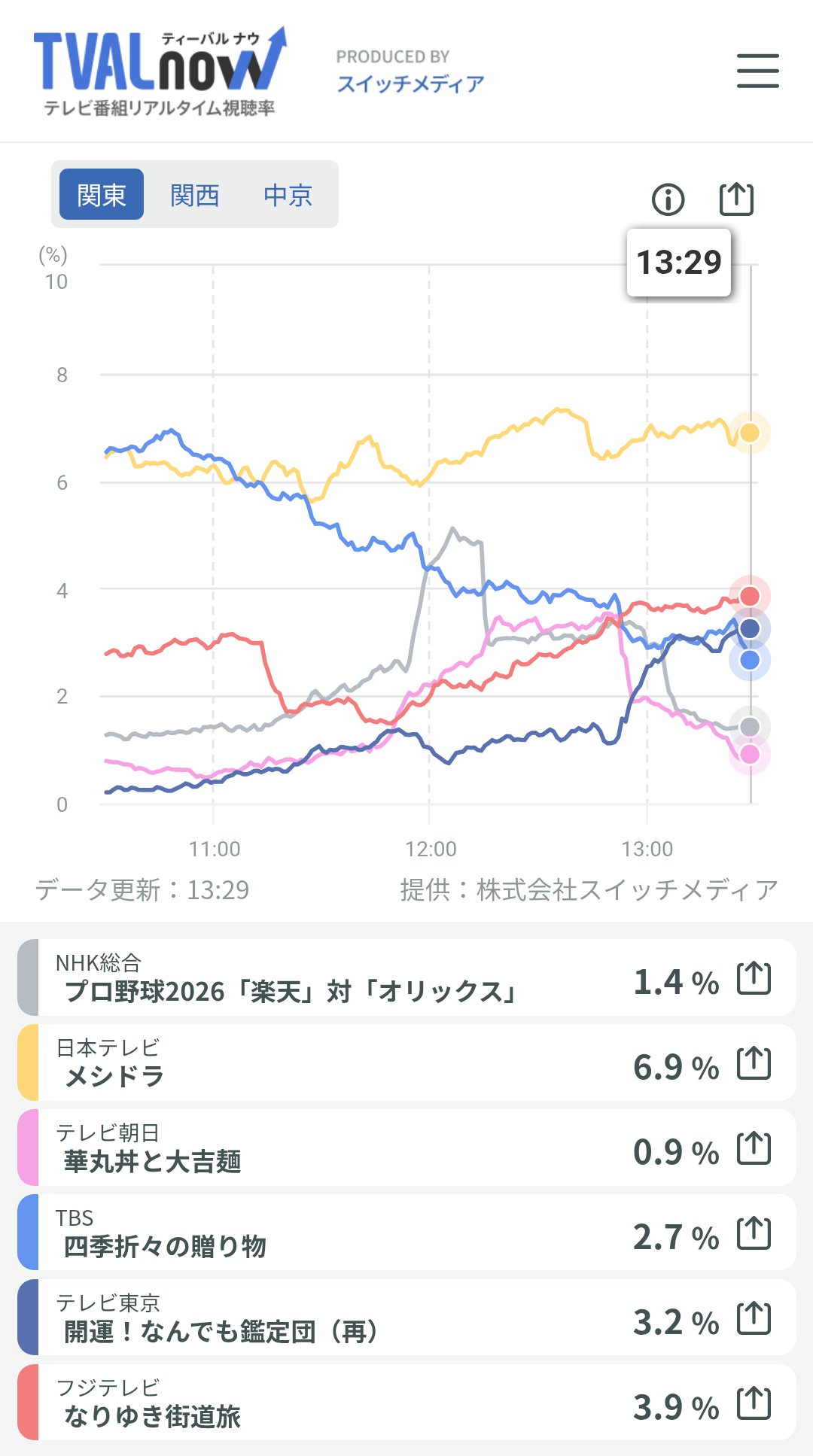Select the 関東 region tab

click(x=102, y=195)
